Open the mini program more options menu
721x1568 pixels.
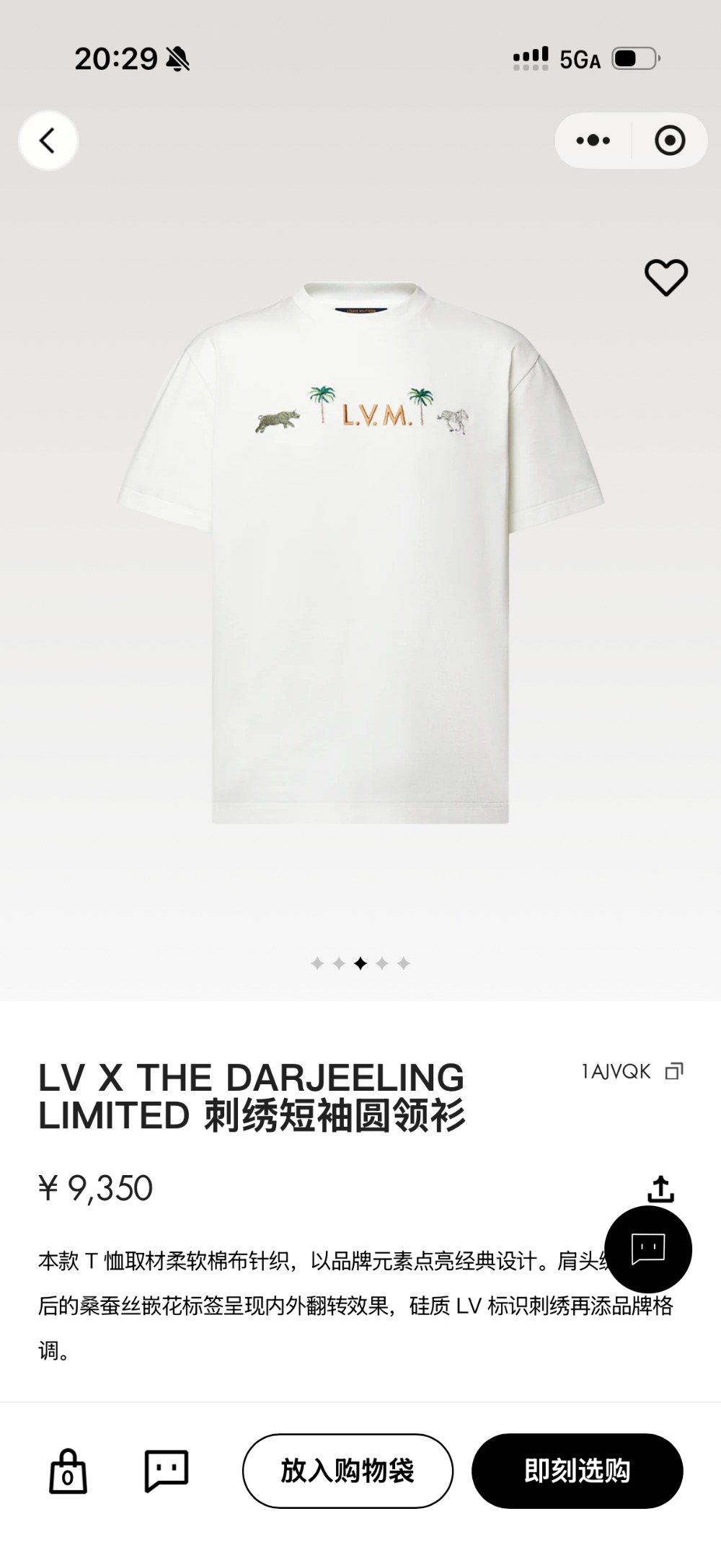[x=593, y=141]
